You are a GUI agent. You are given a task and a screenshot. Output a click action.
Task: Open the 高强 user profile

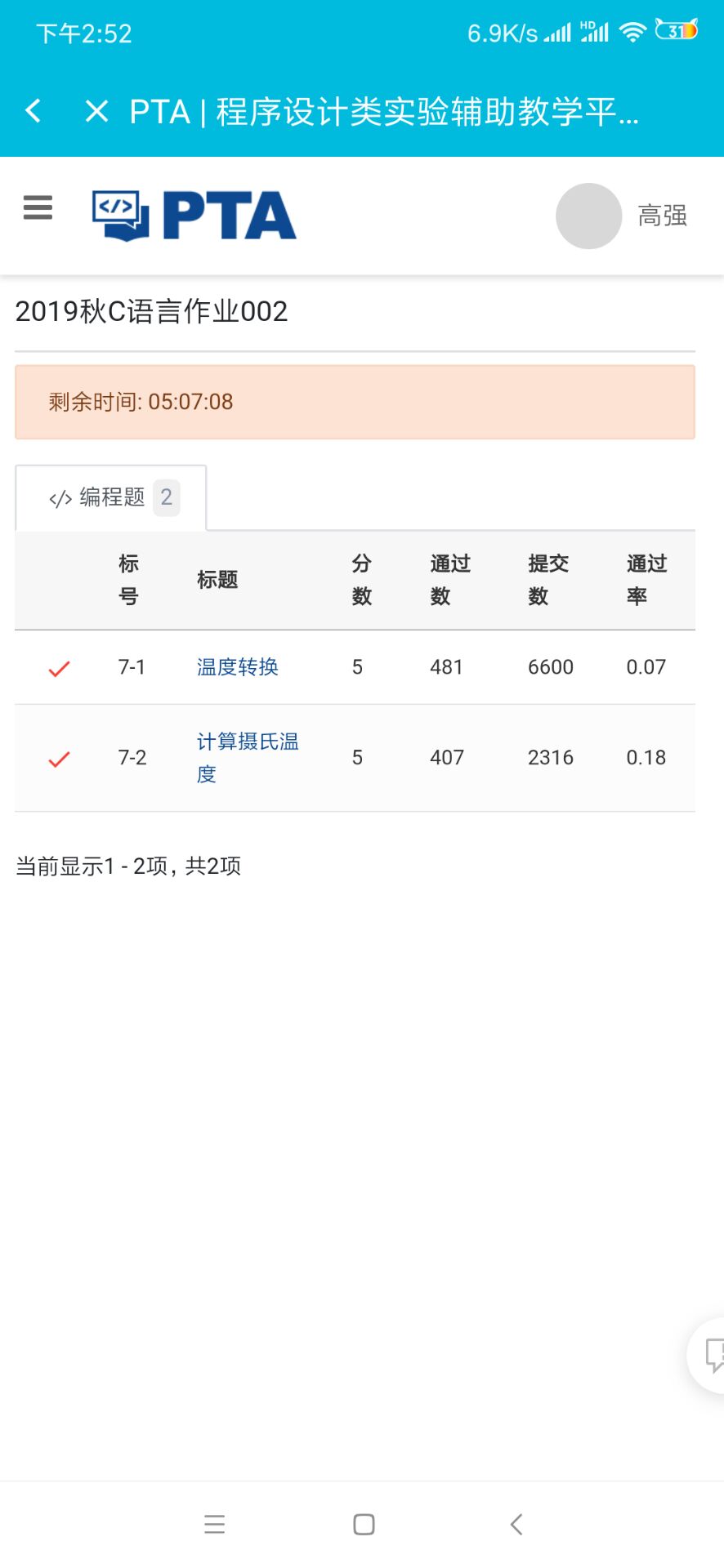tap(623, 216)
